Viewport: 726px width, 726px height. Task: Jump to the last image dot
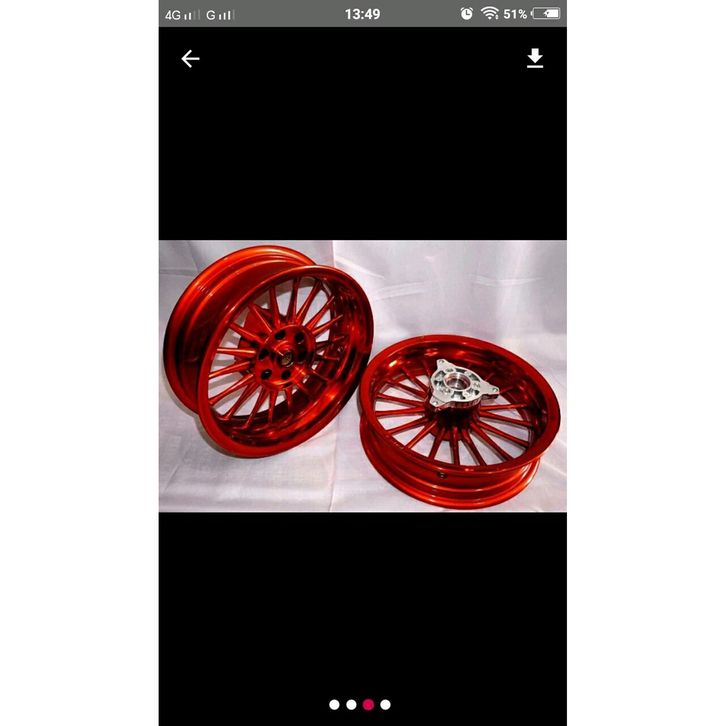coord(385,704)
